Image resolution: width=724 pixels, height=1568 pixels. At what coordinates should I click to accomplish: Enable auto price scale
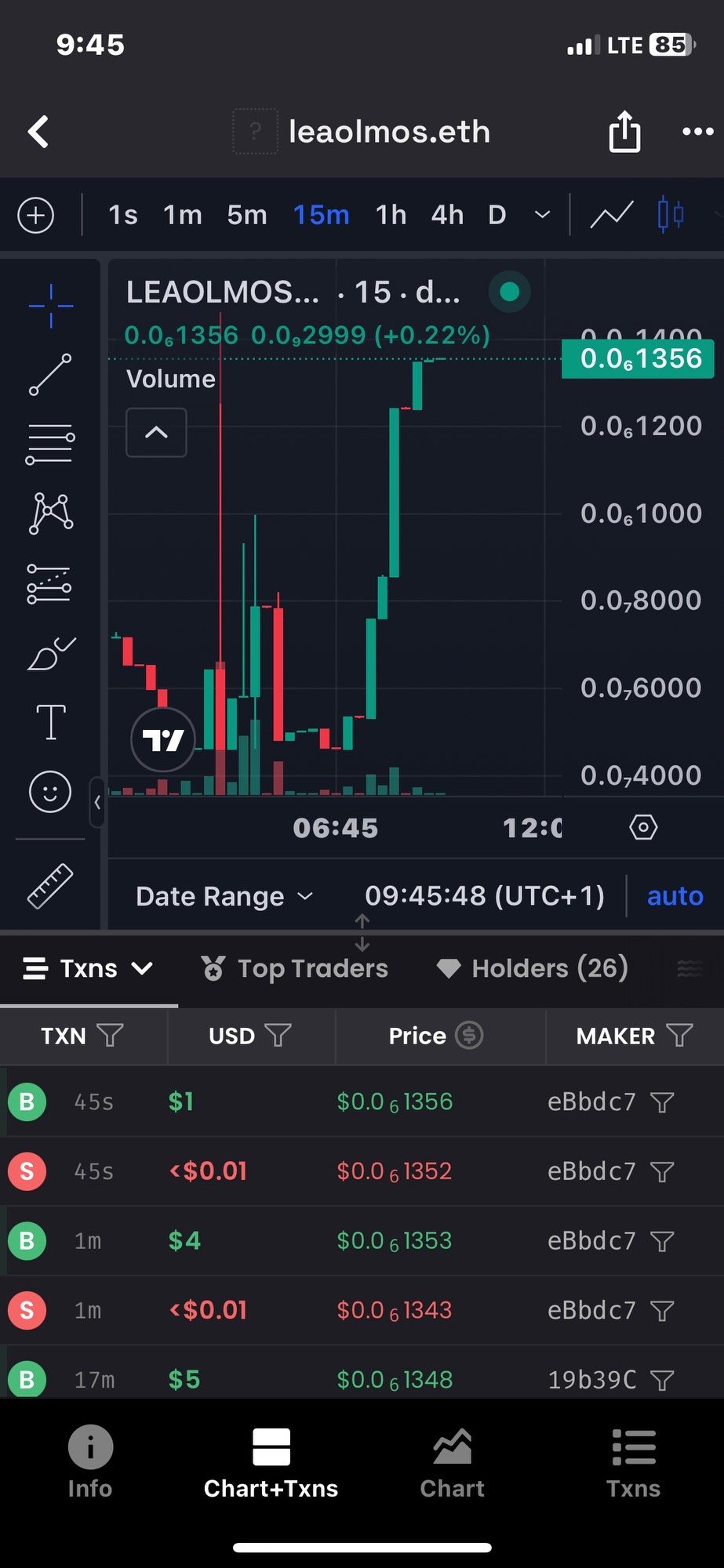click(x=675, y=896)
